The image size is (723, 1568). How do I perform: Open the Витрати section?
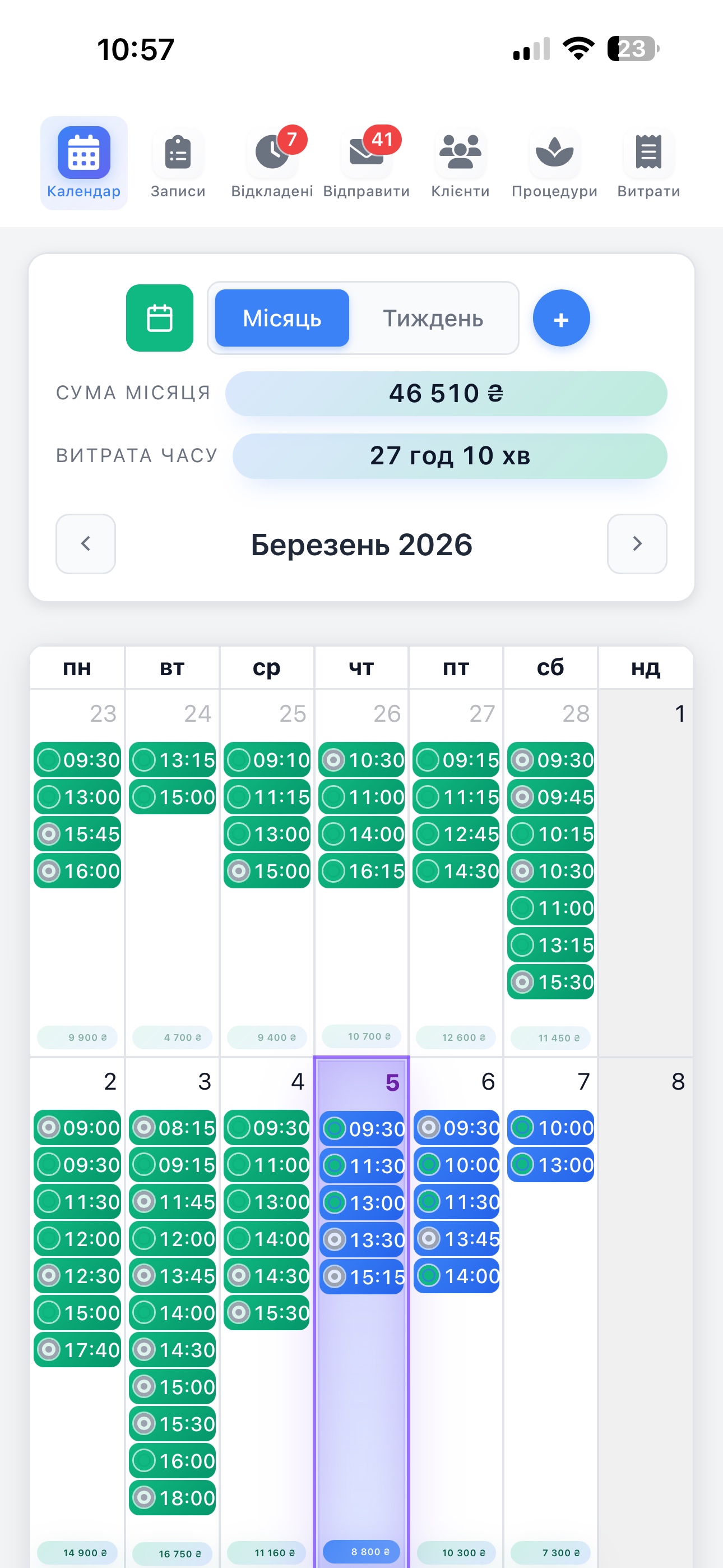(x=648, y=162)
